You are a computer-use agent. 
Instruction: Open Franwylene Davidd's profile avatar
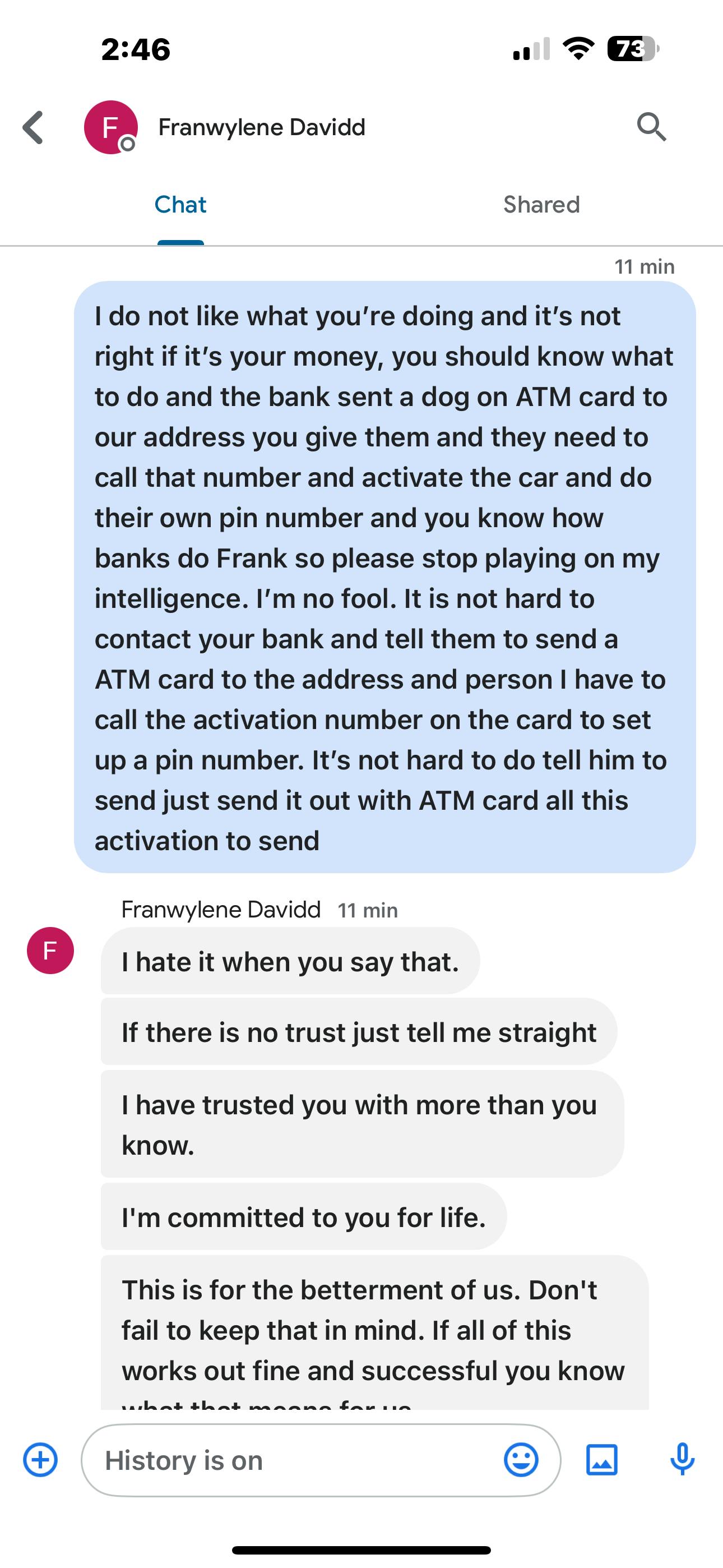(111, 127)
